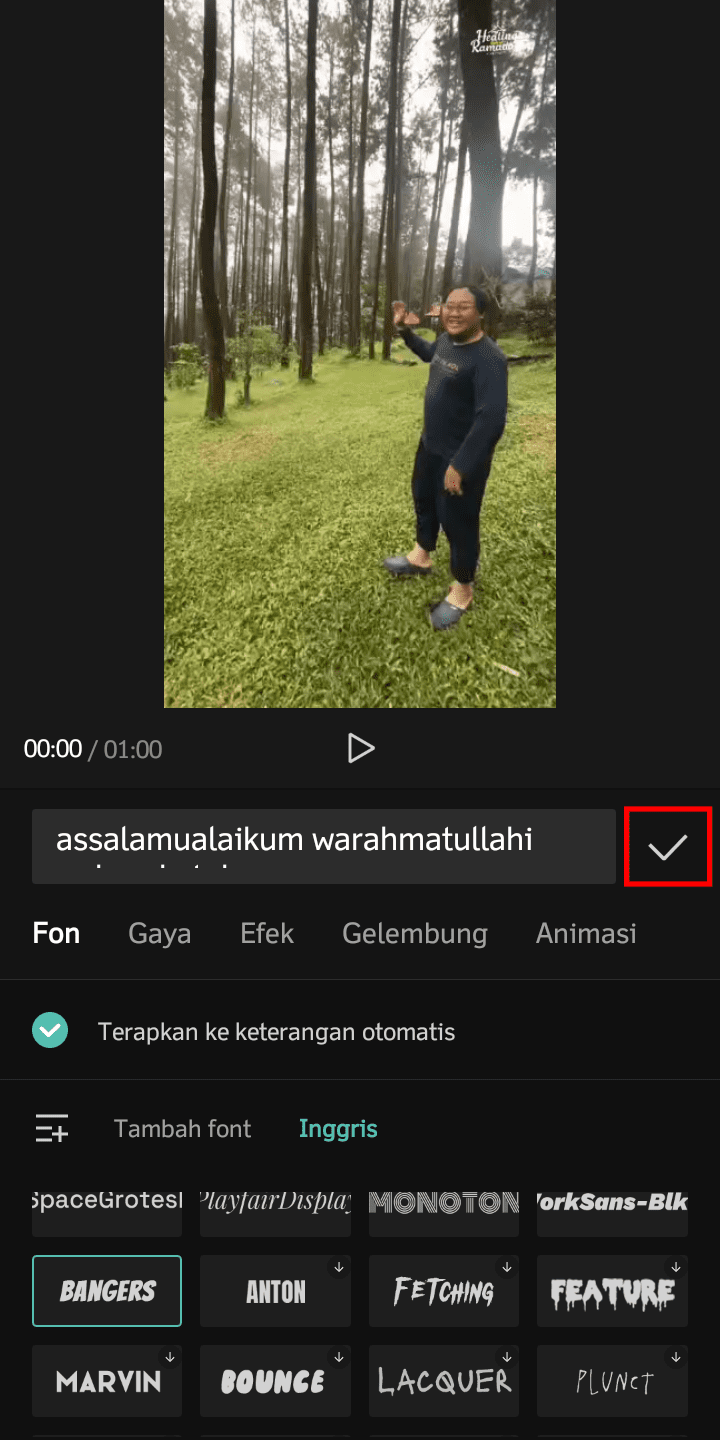Play the video preview
The image size is (720, 1440).
pyautogui.click(x=360, y=748)
